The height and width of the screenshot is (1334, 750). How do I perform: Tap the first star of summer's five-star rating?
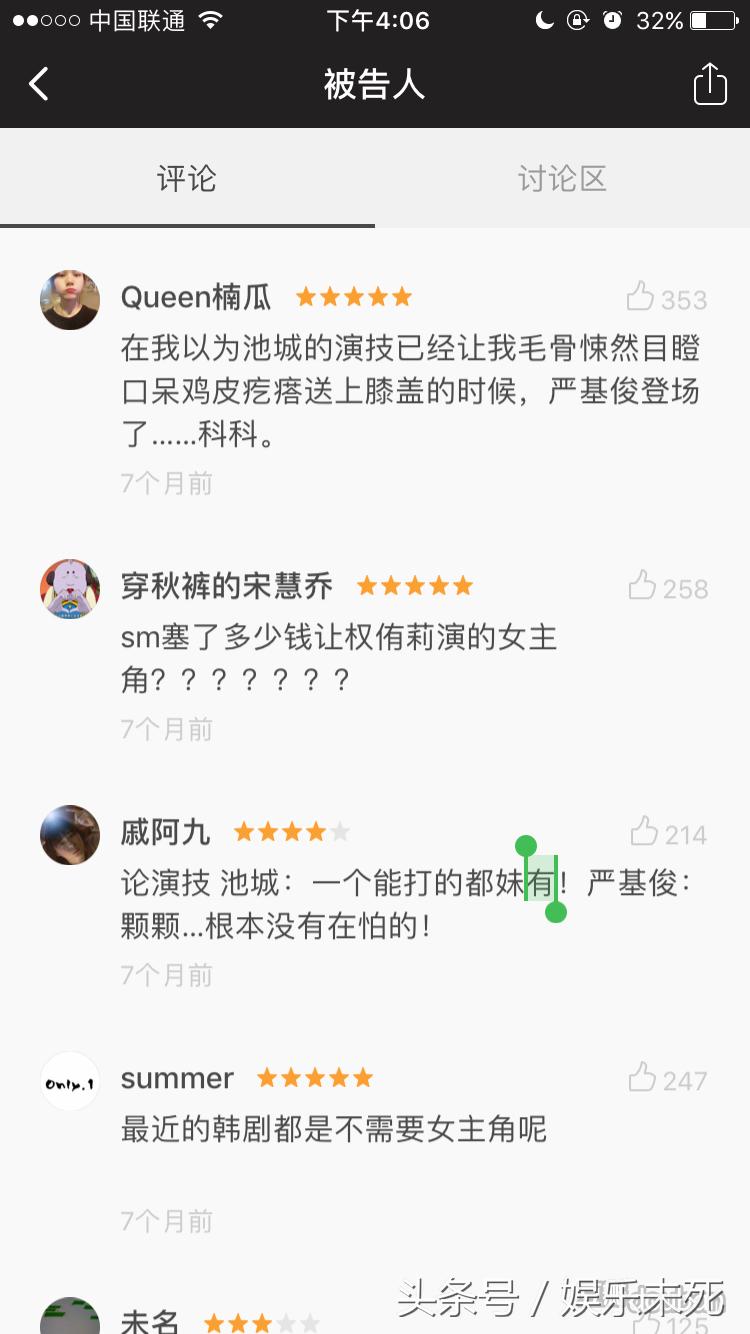coord(264,1077)
